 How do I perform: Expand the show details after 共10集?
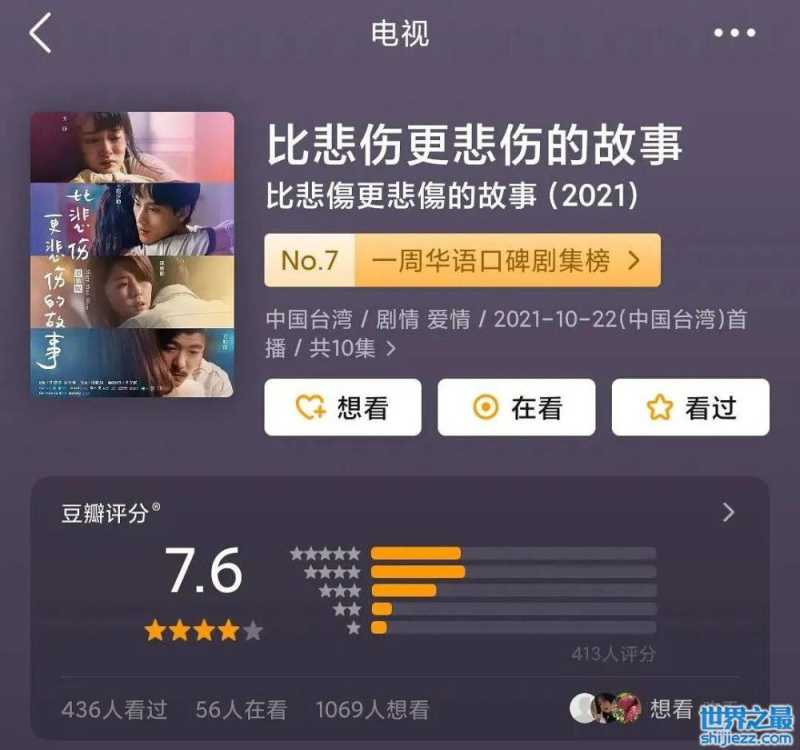tap(391, 348)
